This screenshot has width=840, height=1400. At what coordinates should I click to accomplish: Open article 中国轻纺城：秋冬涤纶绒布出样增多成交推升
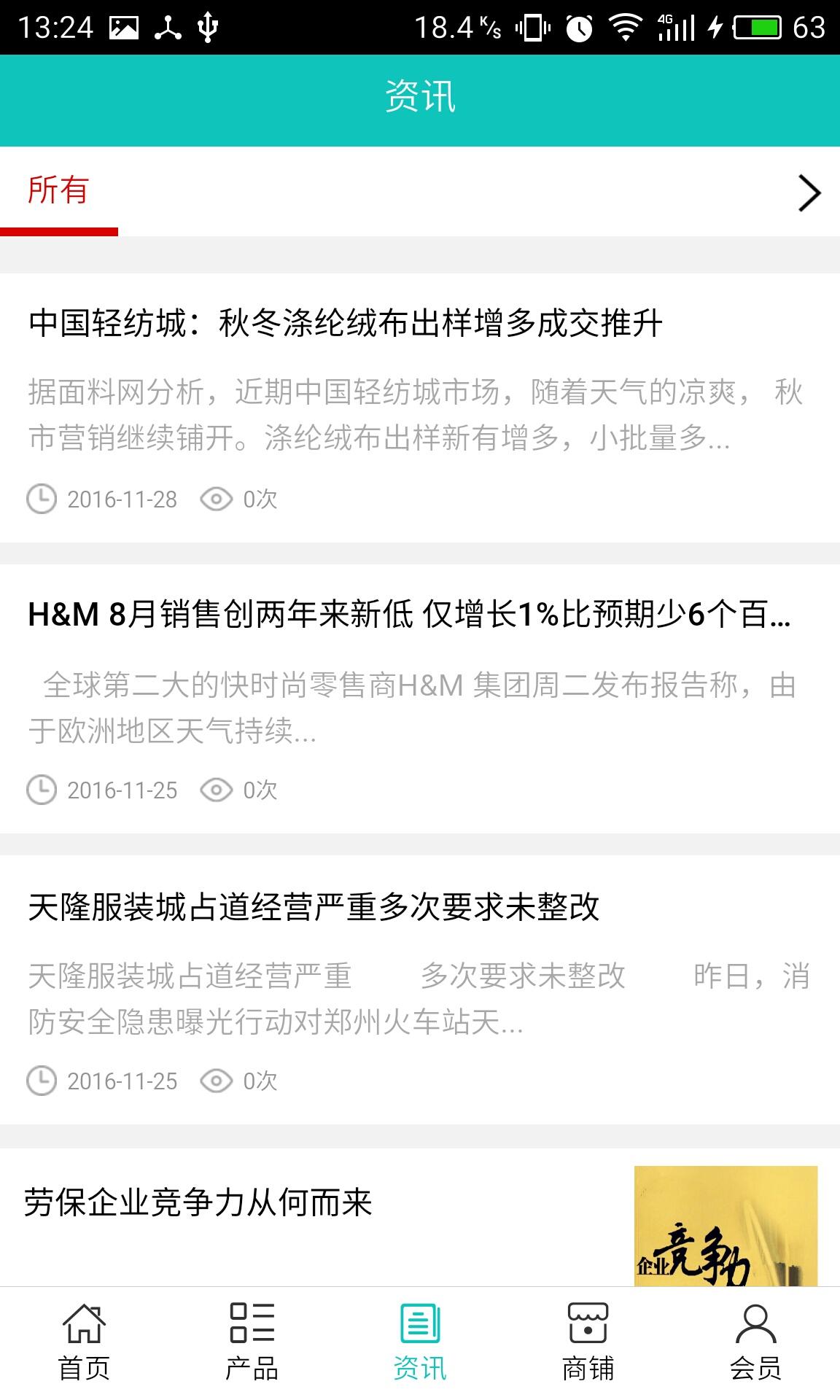coord(346,324)
